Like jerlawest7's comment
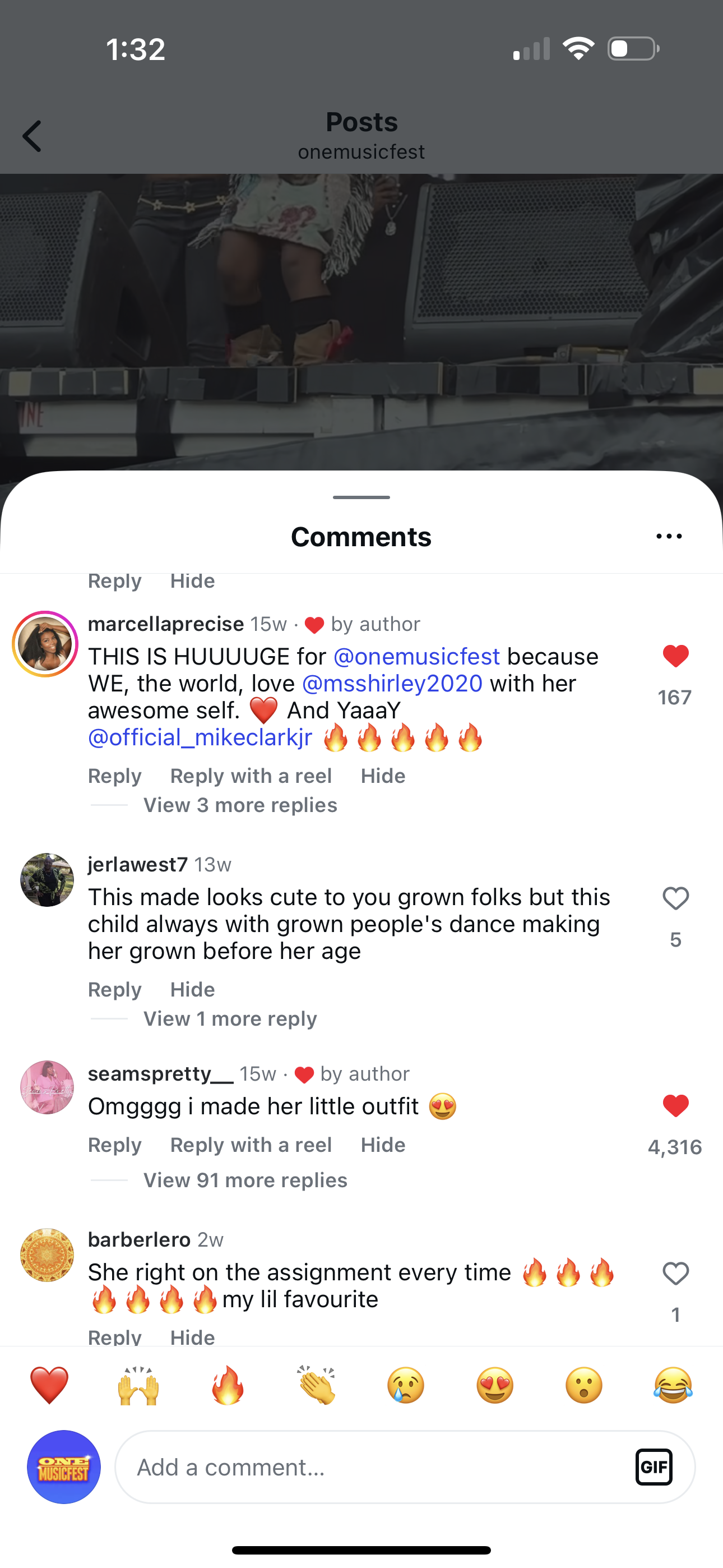 click(x=675, y=898)
